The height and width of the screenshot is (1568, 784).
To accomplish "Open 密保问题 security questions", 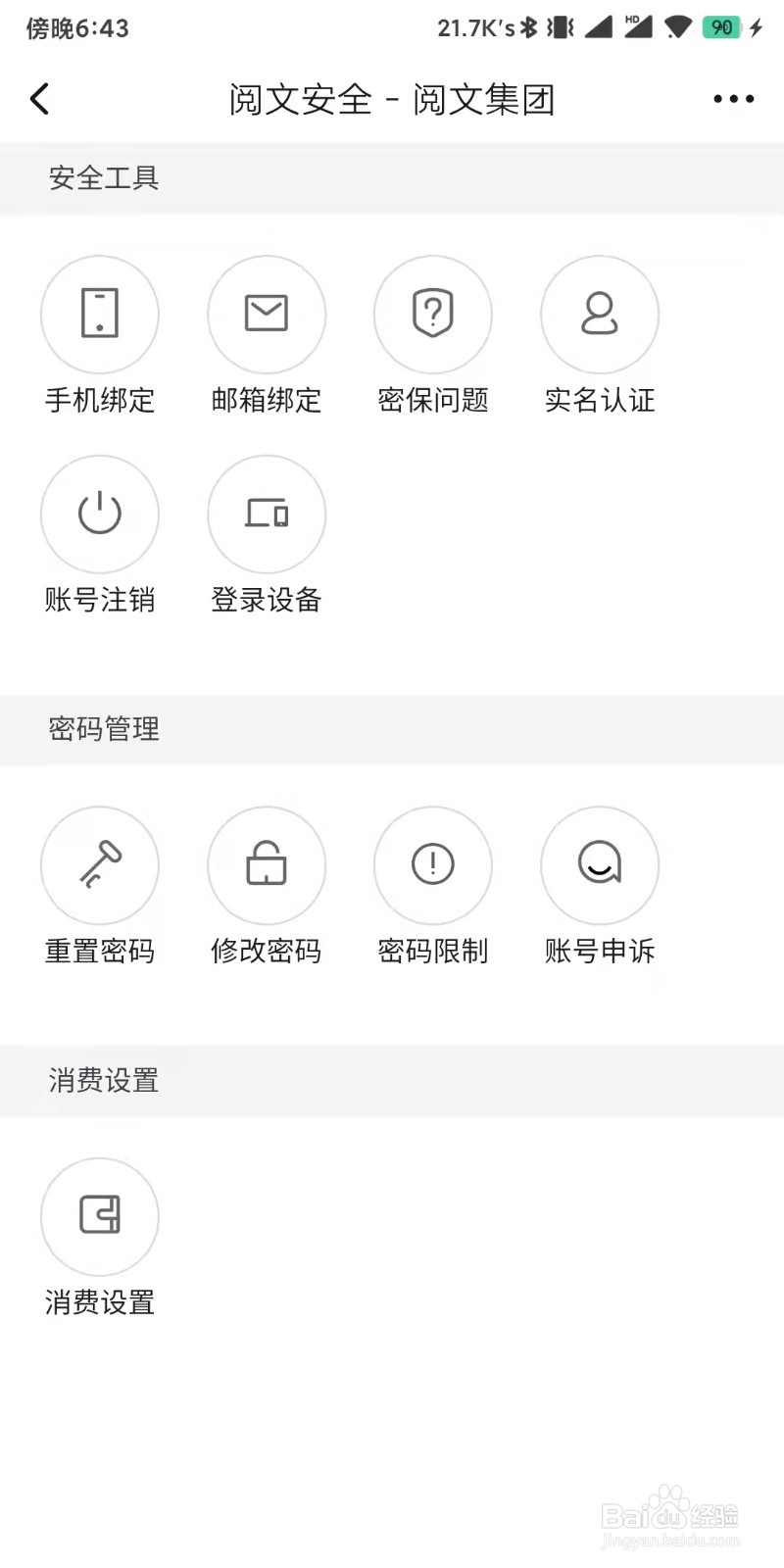I will pos(433,315).
